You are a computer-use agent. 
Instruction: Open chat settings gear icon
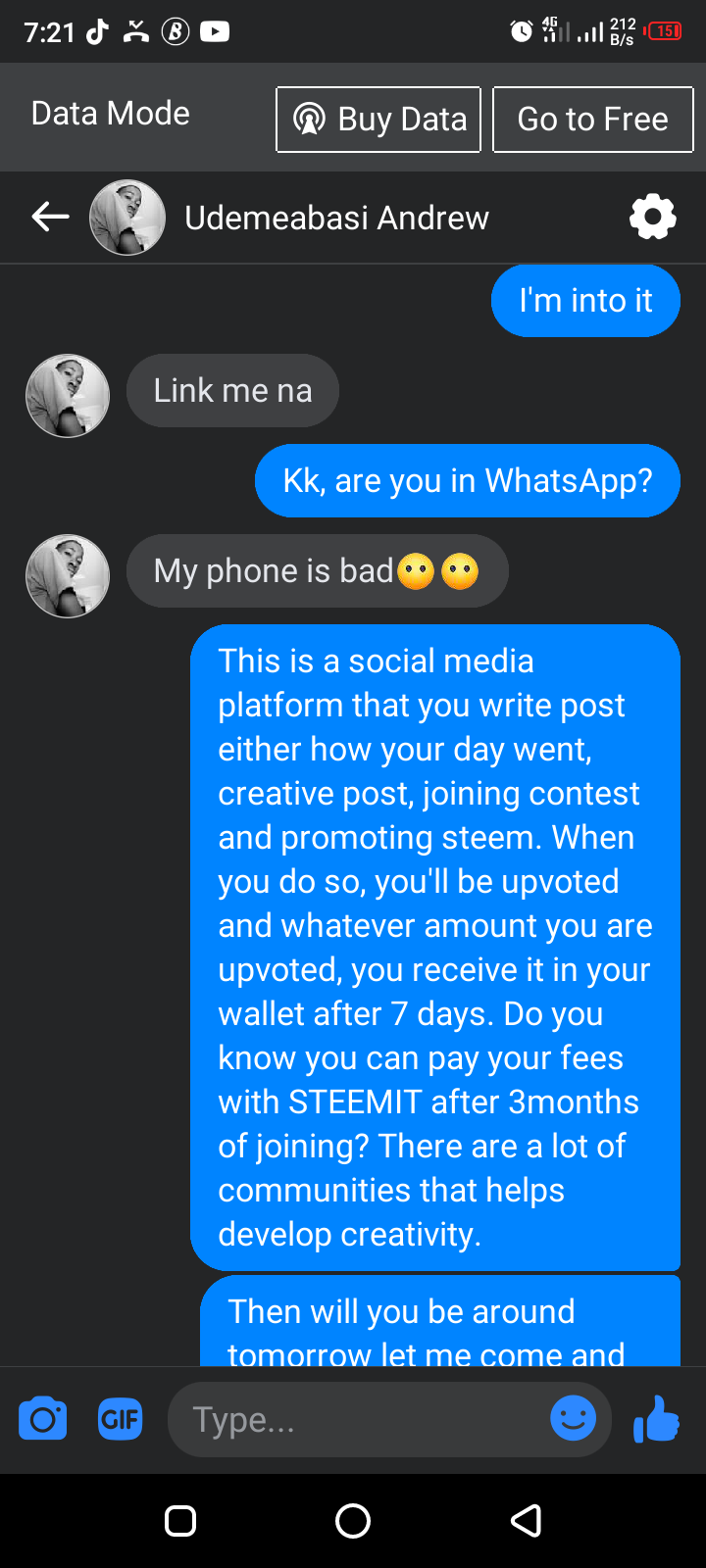(653, 217)
